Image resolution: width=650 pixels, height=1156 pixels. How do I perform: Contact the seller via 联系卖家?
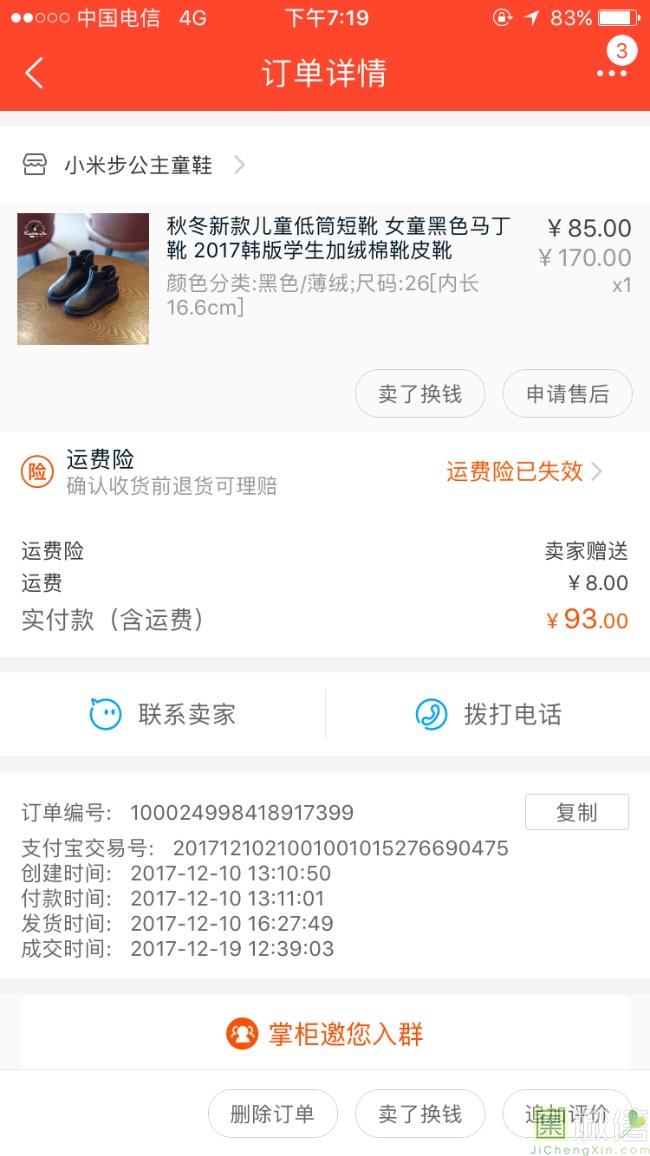[x=163, y=714]
